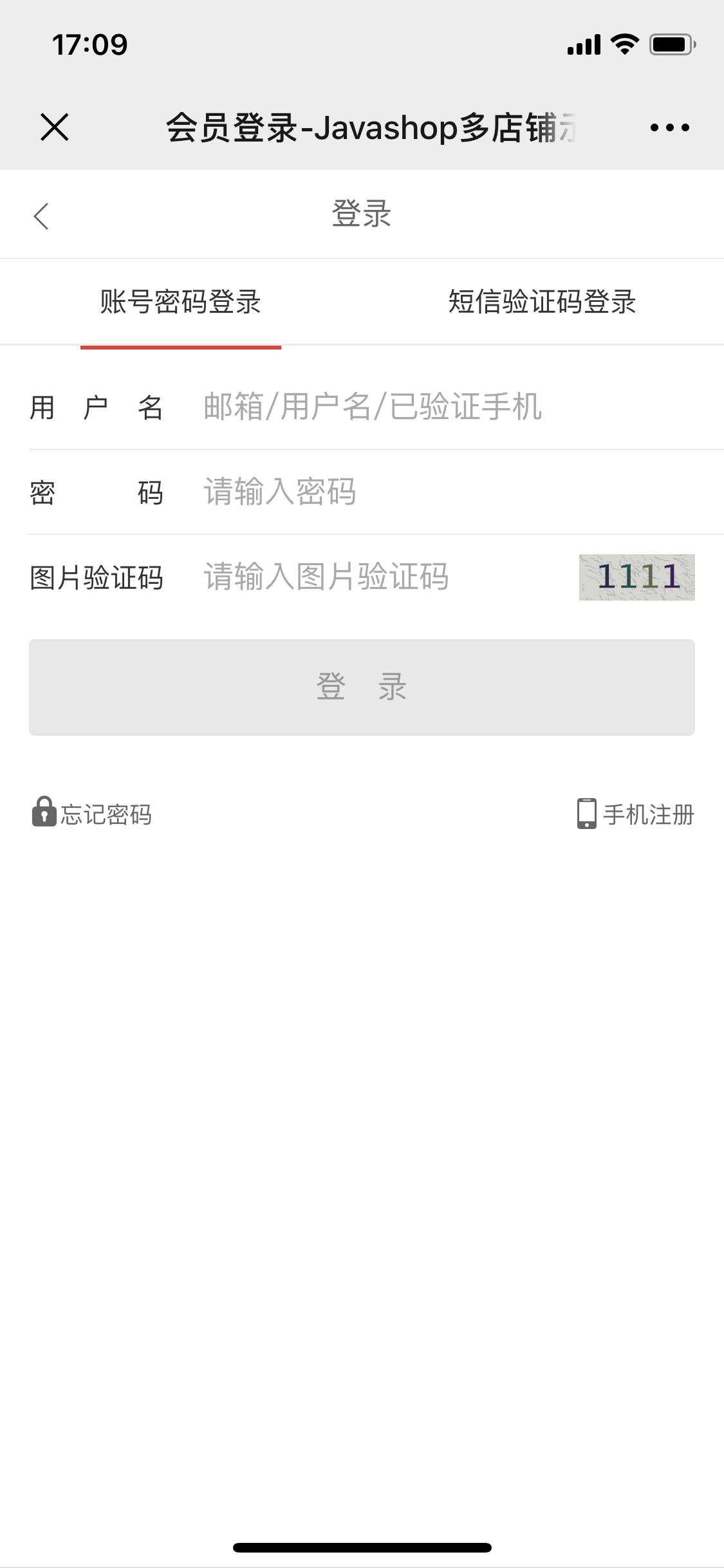Screen dimensions: 724x1568
Task: Open the 手机注册 link
Action: click(636, 814)
